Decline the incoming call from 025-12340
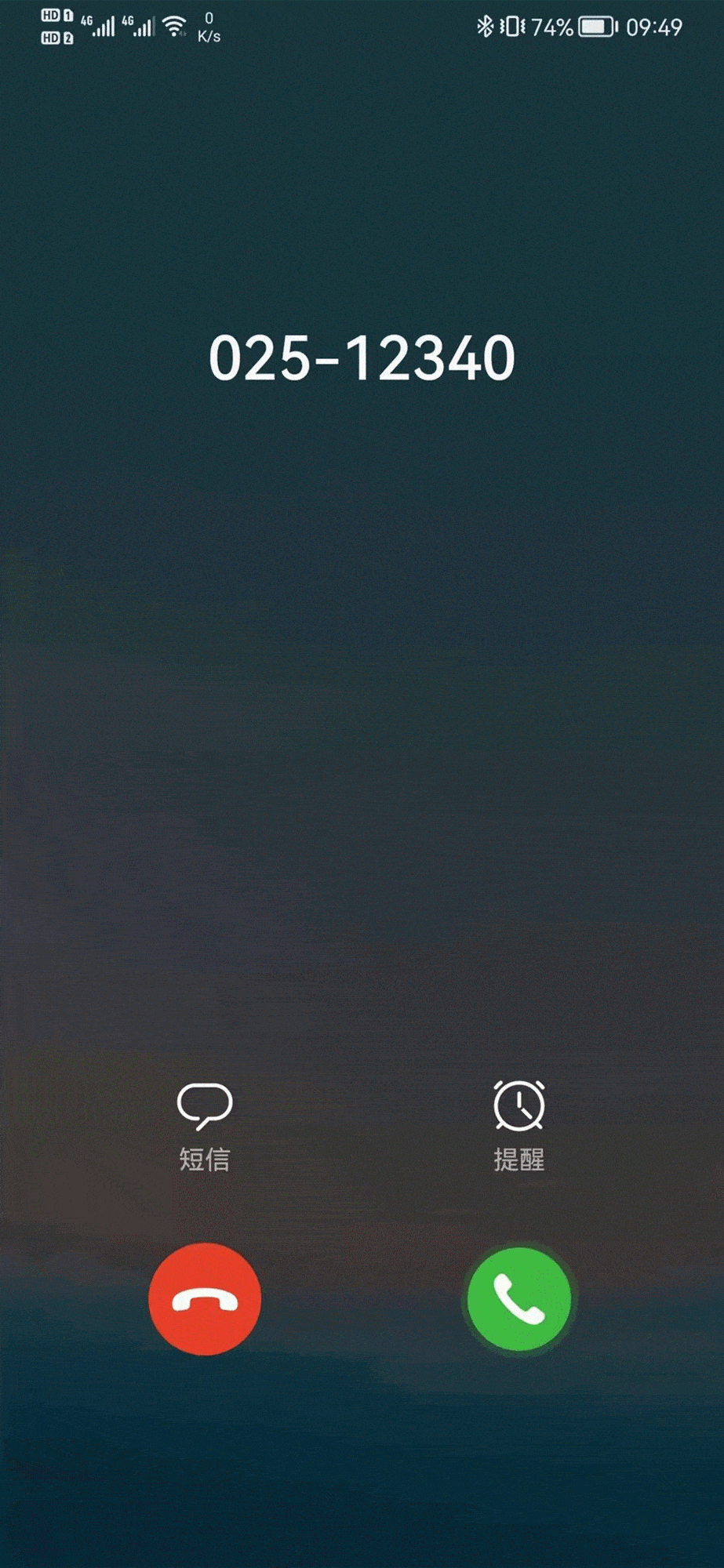 [205, 1299]
